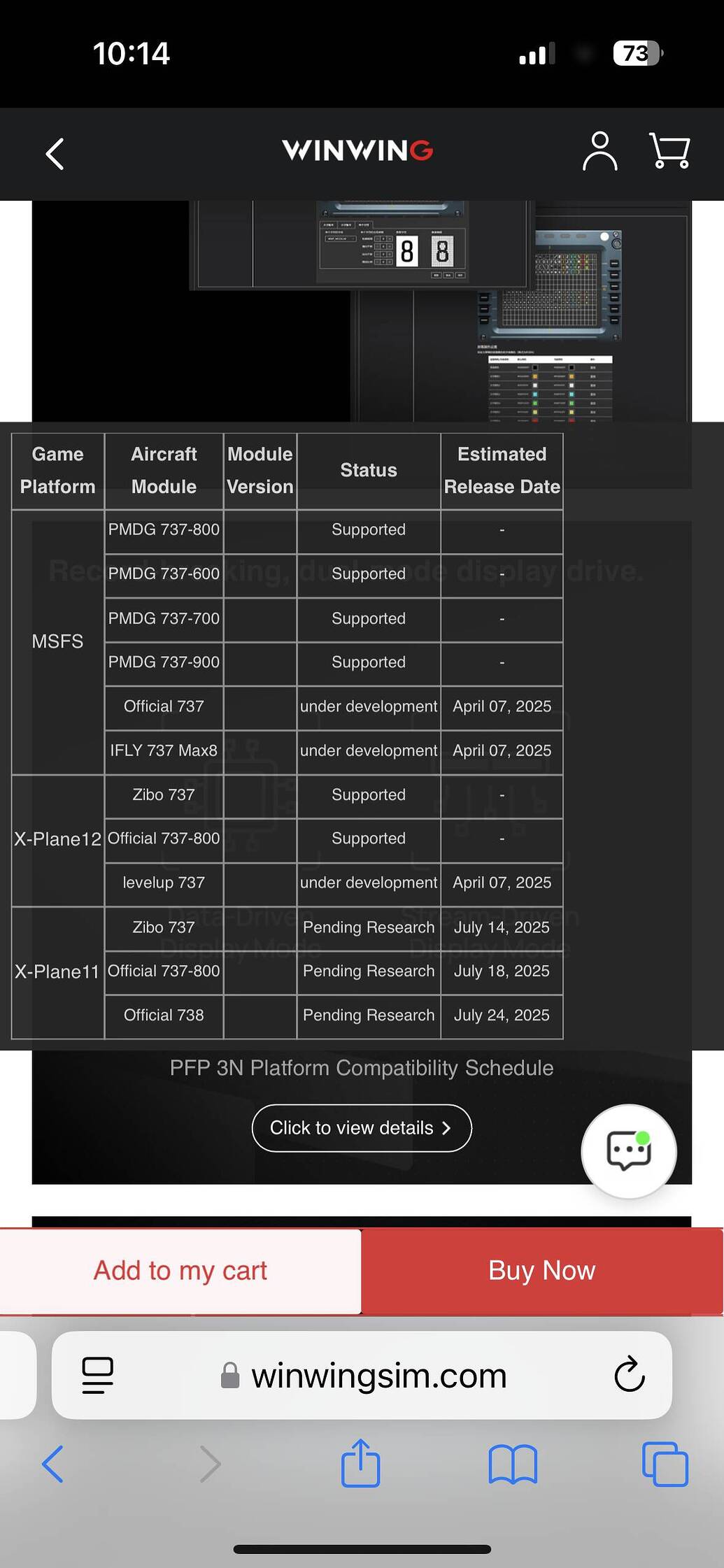Open the account profile icon
724x1568 pixels.
600,151
